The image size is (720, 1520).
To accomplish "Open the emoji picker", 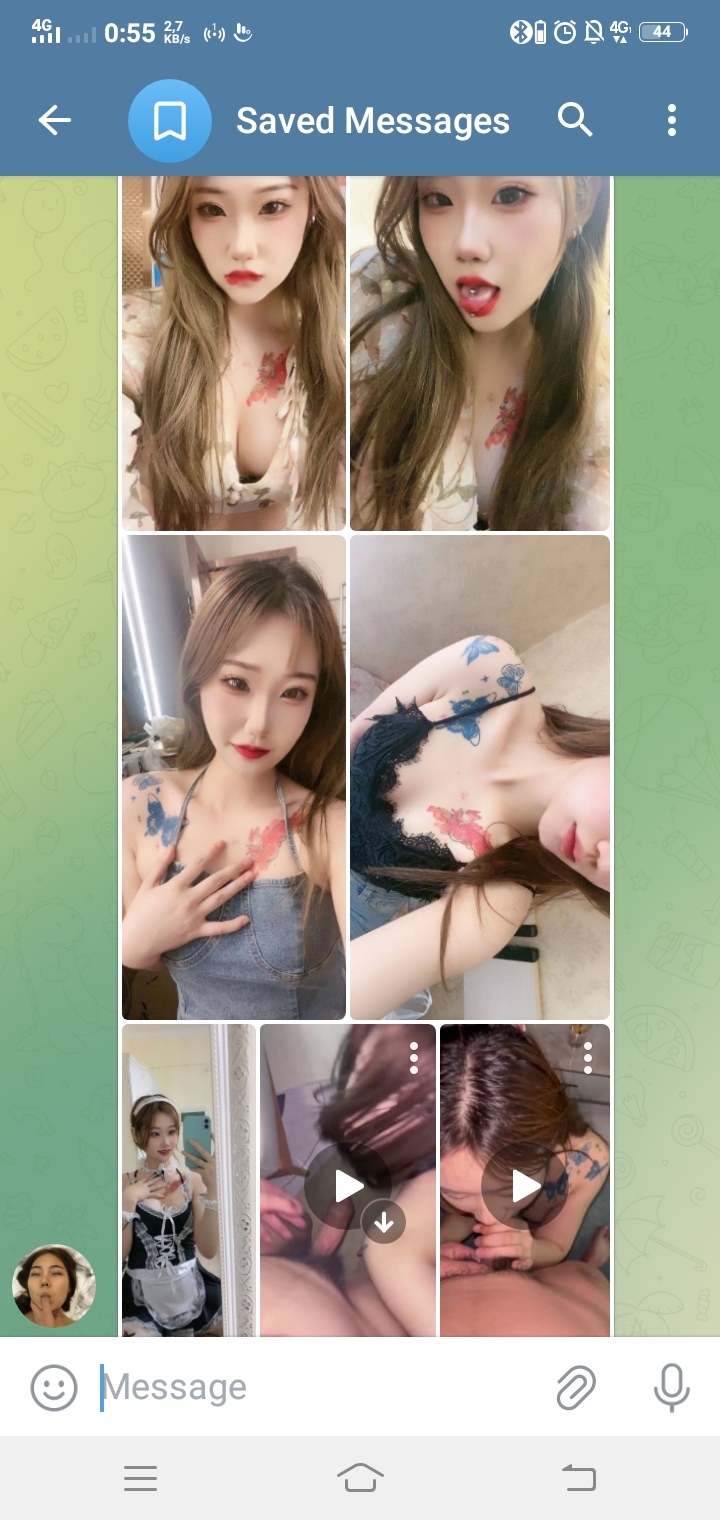I will (54, 1388).
